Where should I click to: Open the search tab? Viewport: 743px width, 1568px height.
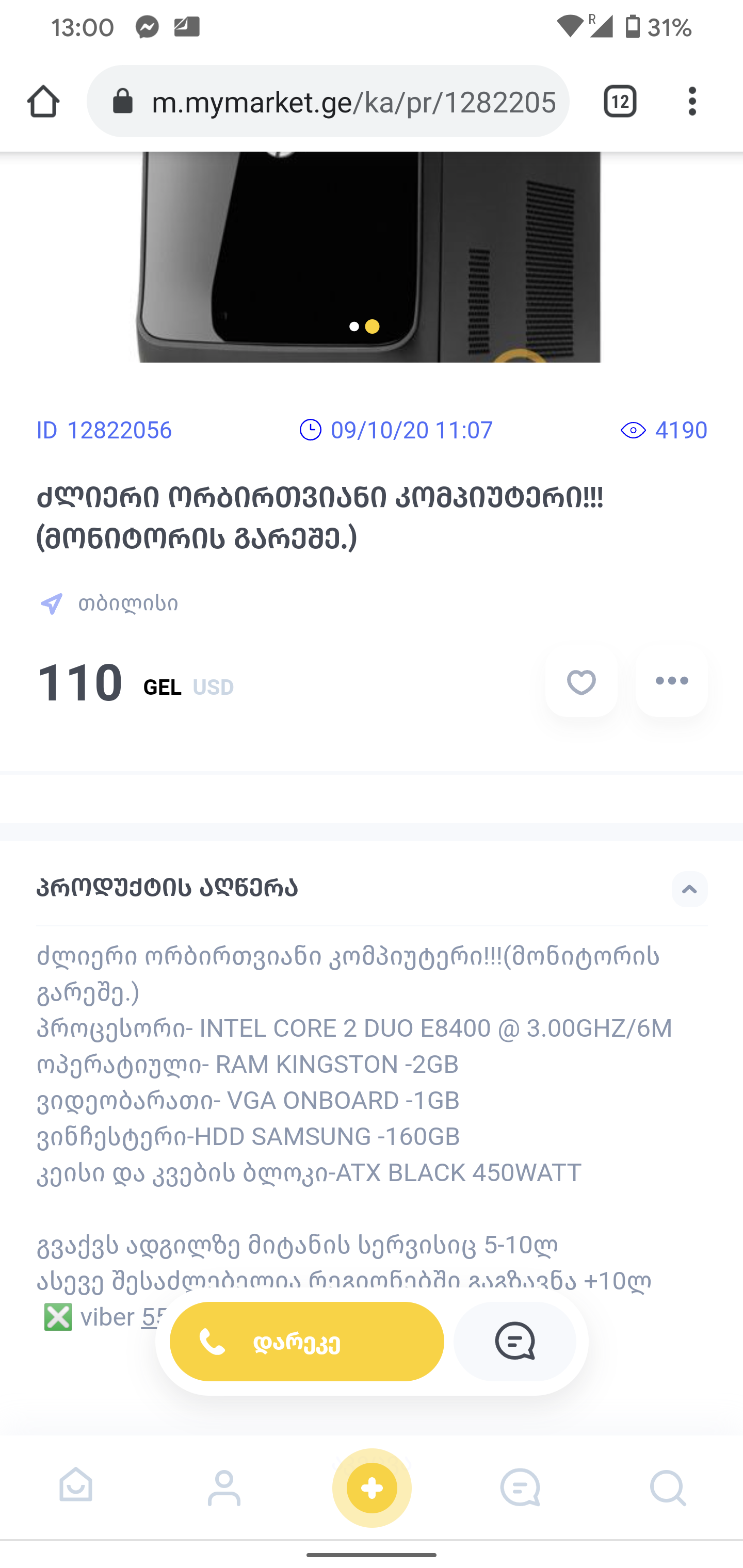tap(668, 1487)
